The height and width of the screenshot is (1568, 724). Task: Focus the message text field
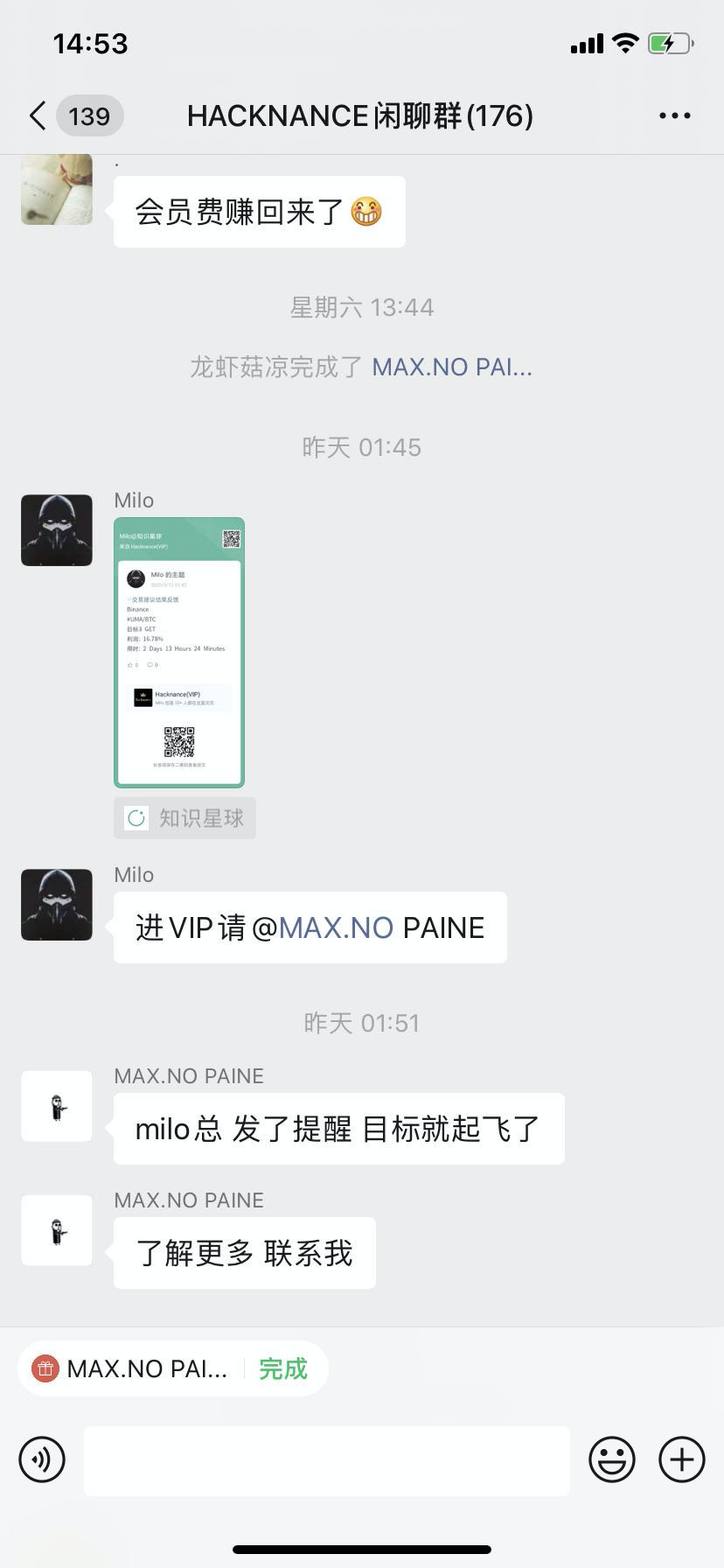[326, 1459]
